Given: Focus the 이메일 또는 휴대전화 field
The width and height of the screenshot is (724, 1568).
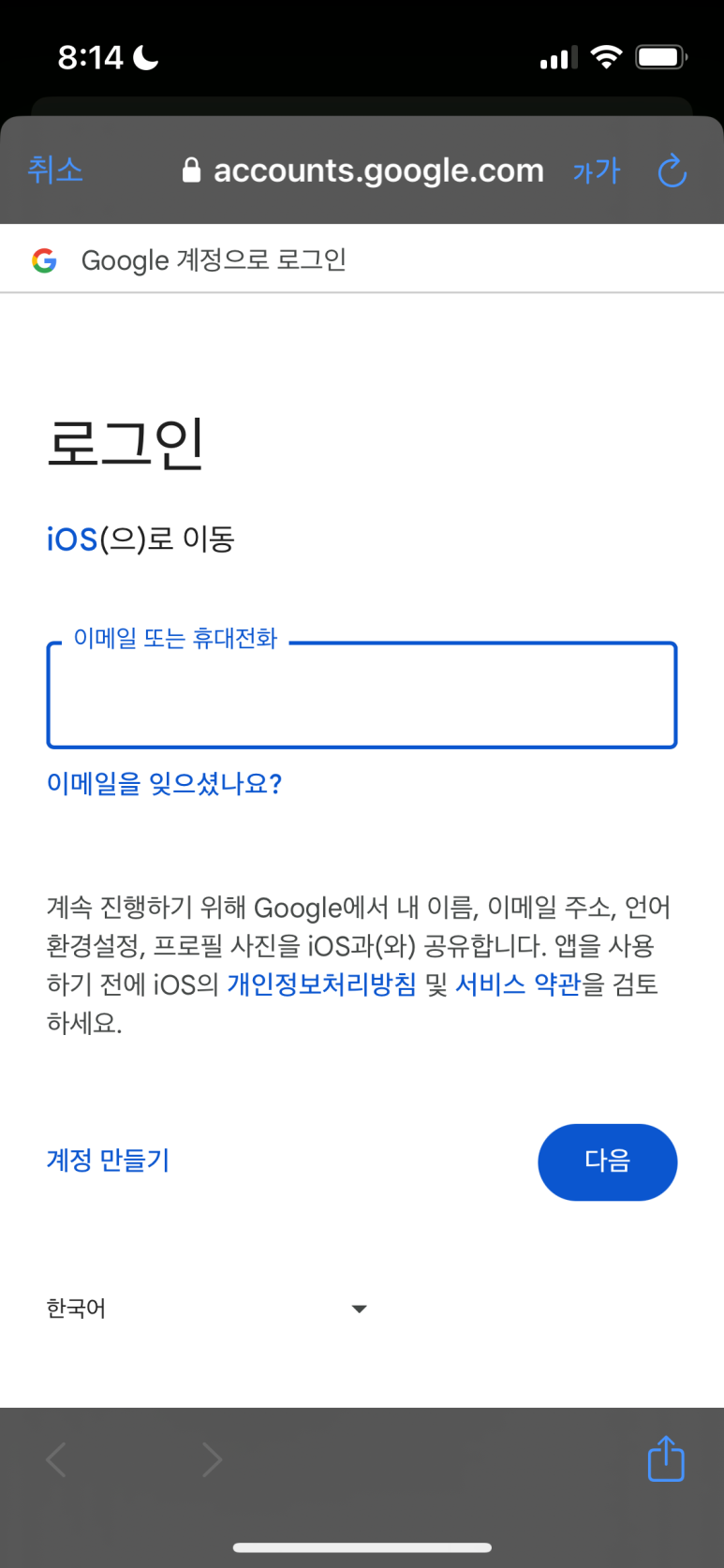Looking at the screenshot, I should 362,695.
